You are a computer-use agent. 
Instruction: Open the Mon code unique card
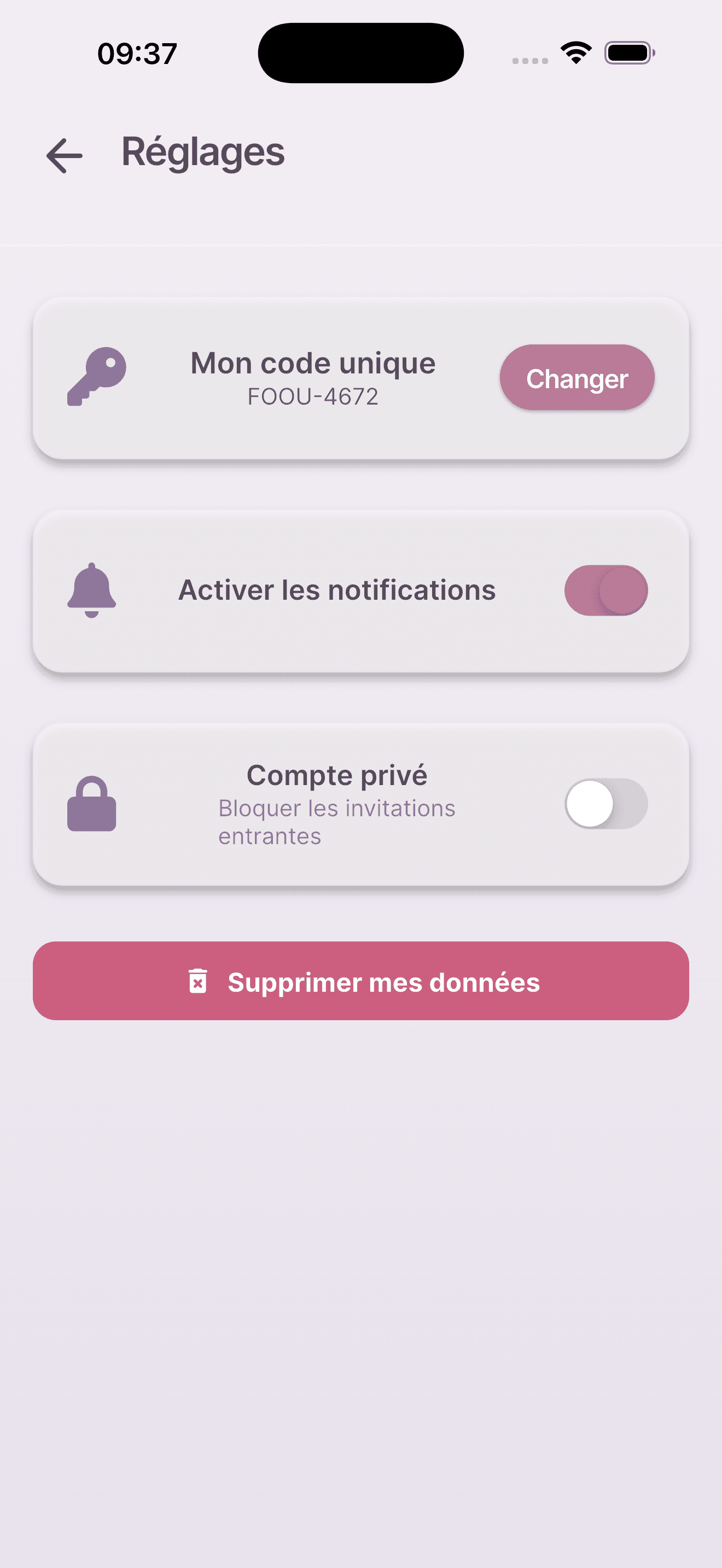coord(361,376)
